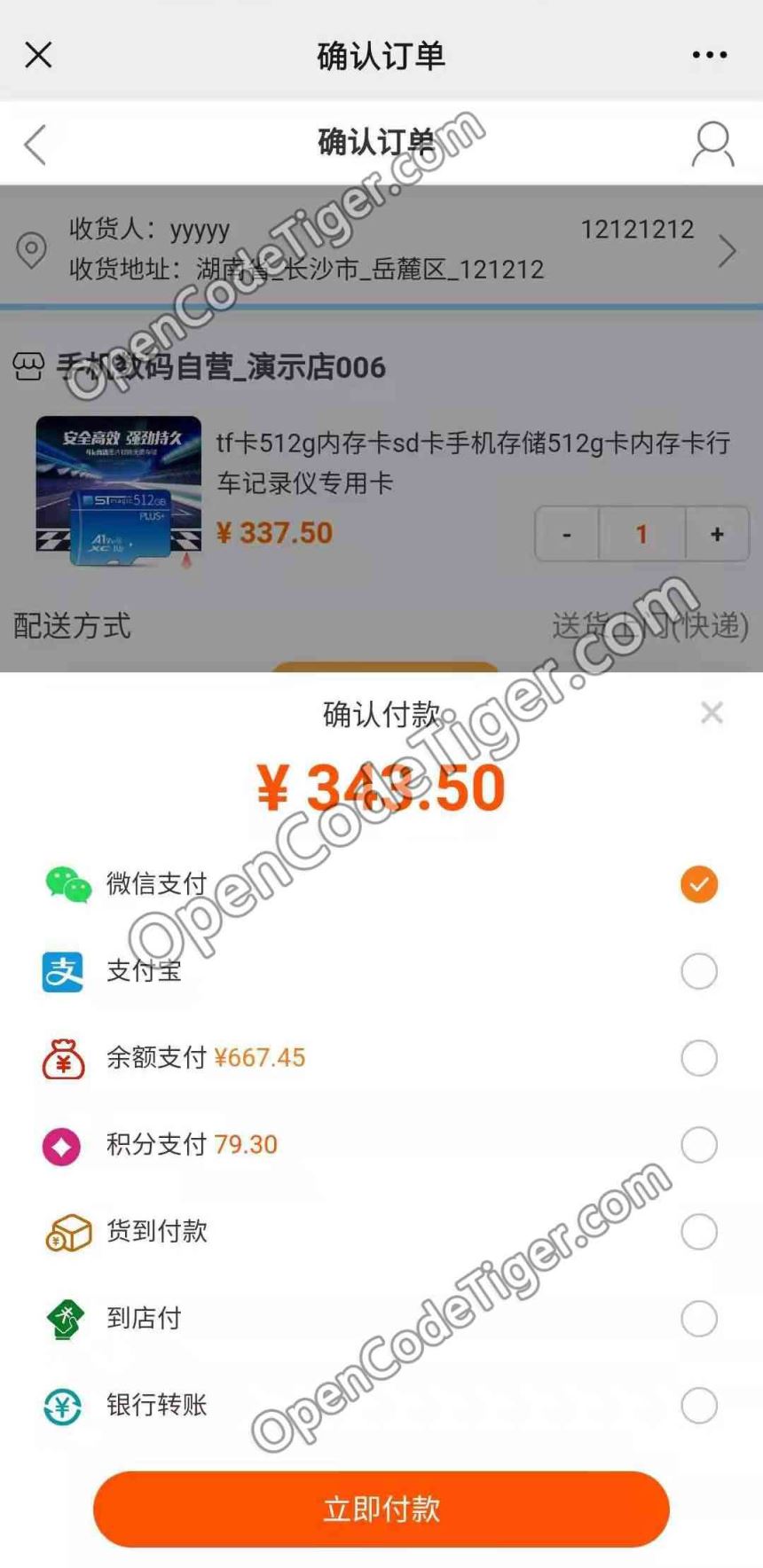Select the 货到付款 cash on delivery option
Image resolution: width=763 pixels, height=1568 pixels.
(699, 1231)
